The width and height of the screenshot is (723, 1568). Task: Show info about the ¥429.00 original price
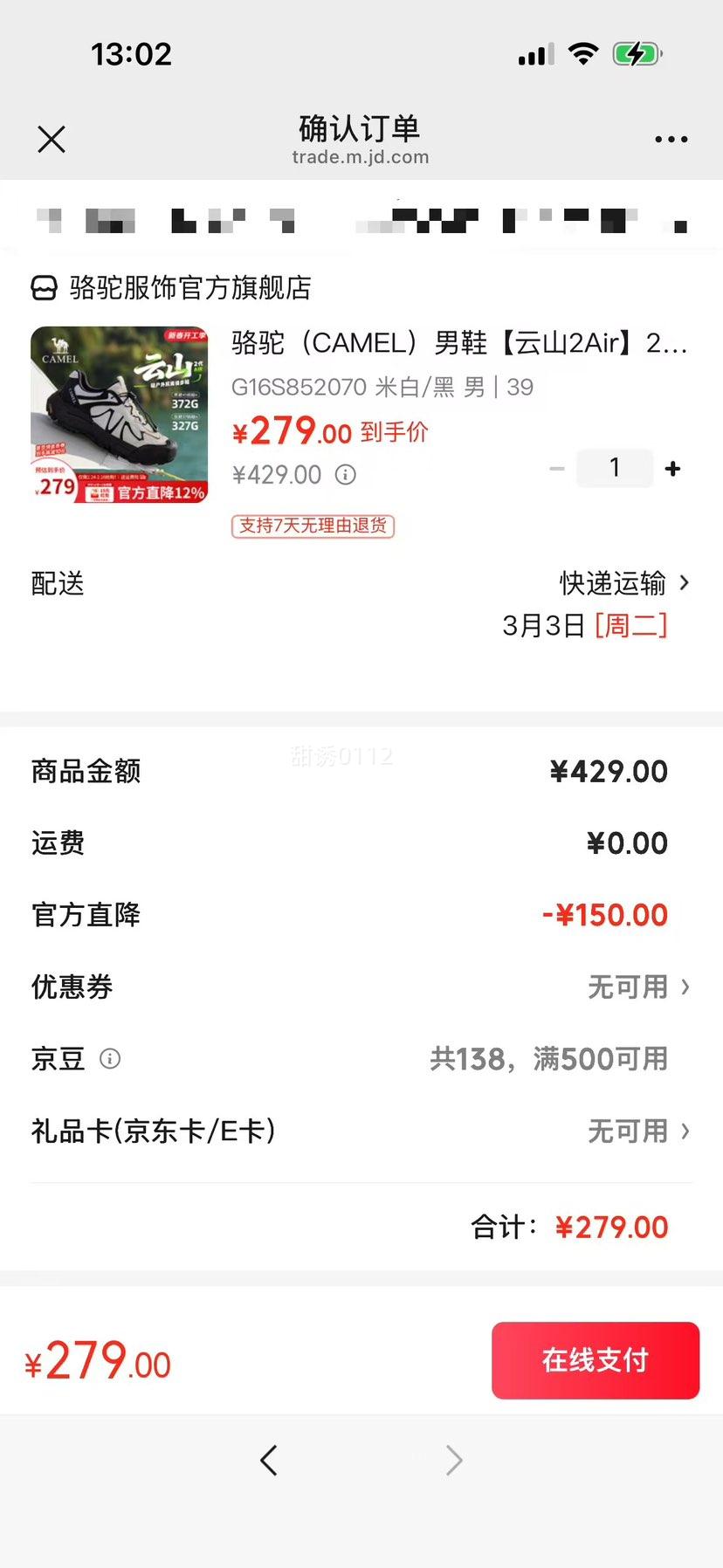346,475
